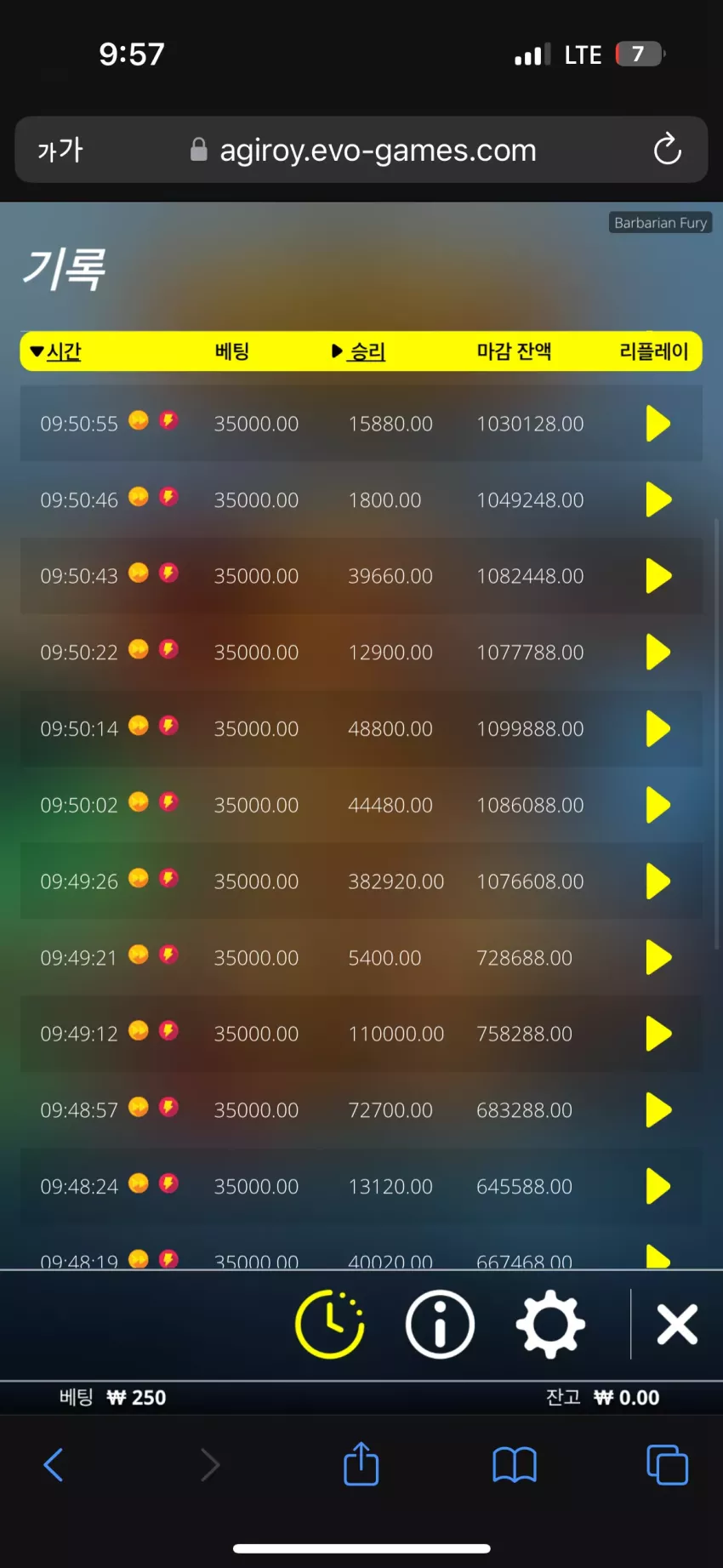
Task: Replay the 09:48:24 round
Action: point(658,1186)
